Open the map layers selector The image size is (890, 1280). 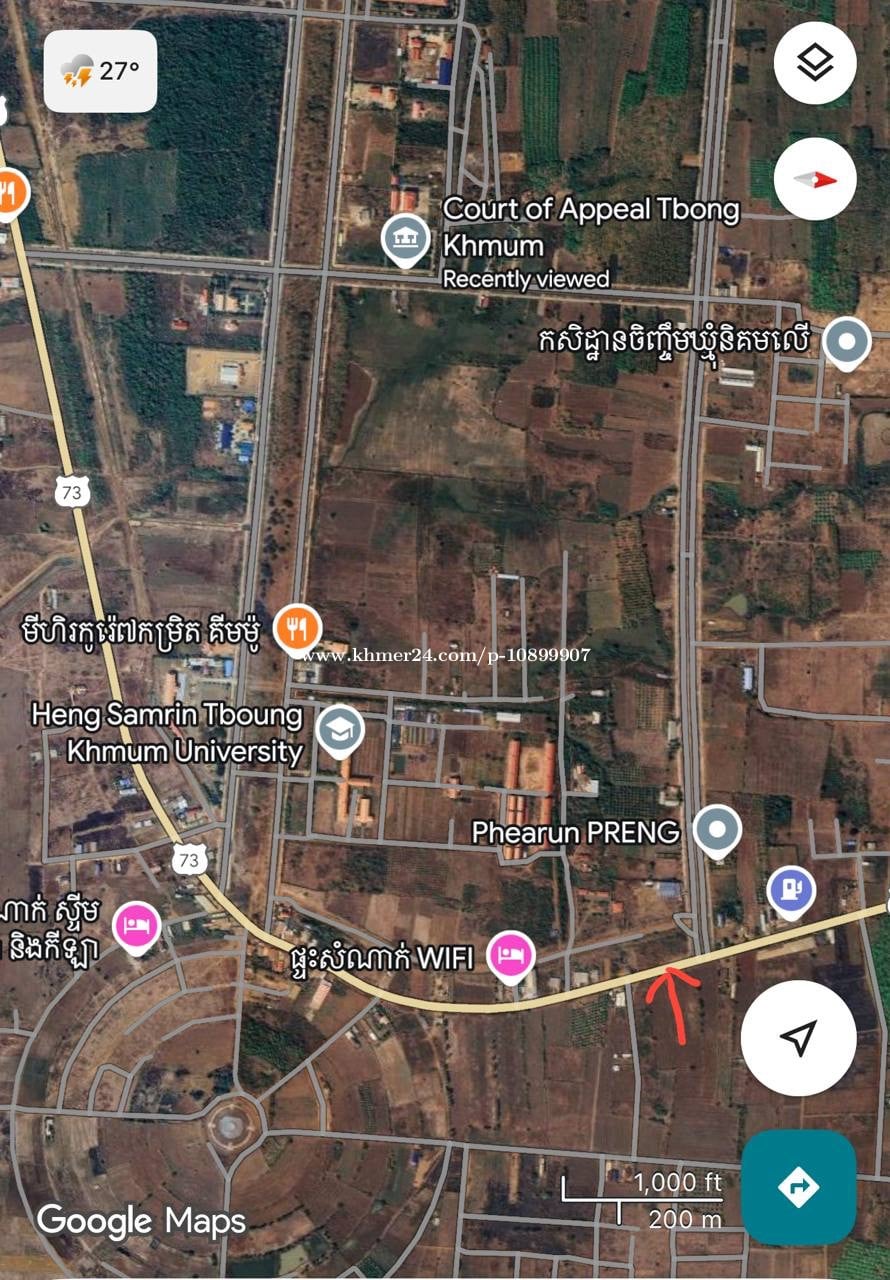814,62
